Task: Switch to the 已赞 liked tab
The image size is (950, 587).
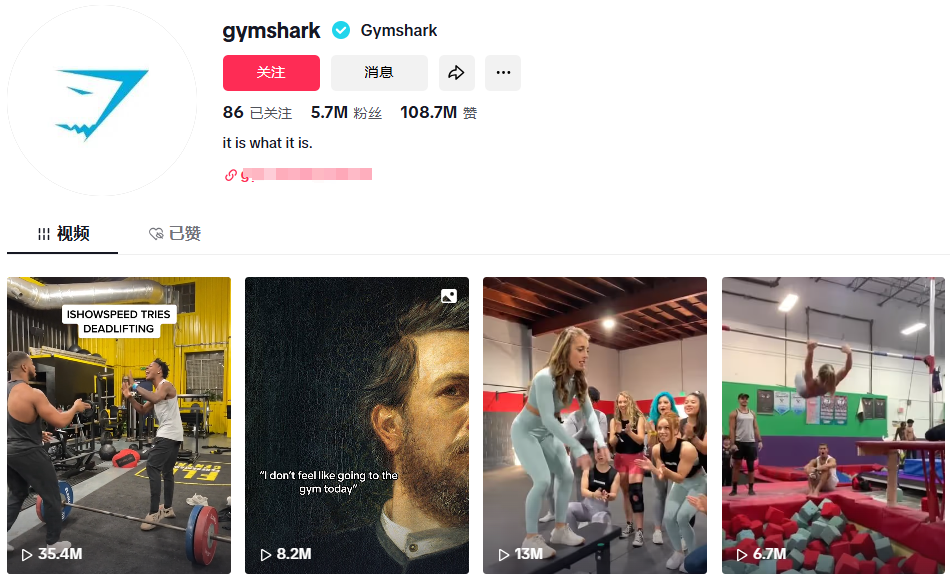Action: click(174, 234)
